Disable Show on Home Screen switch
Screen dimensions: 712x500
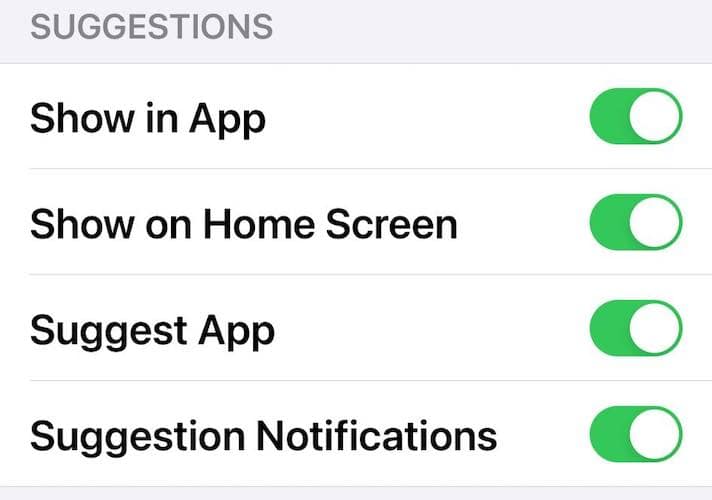636,223
